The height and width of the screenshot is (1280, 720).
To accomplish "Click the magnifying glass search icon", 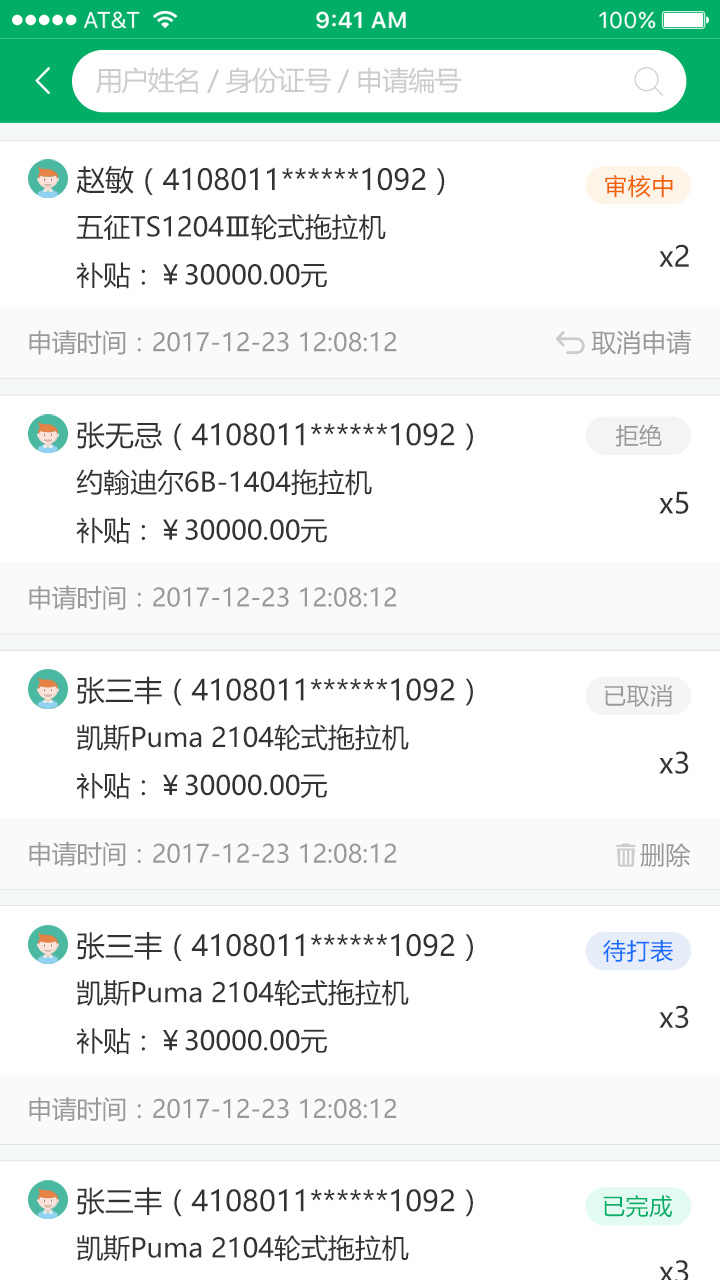I will click(648, 80).
